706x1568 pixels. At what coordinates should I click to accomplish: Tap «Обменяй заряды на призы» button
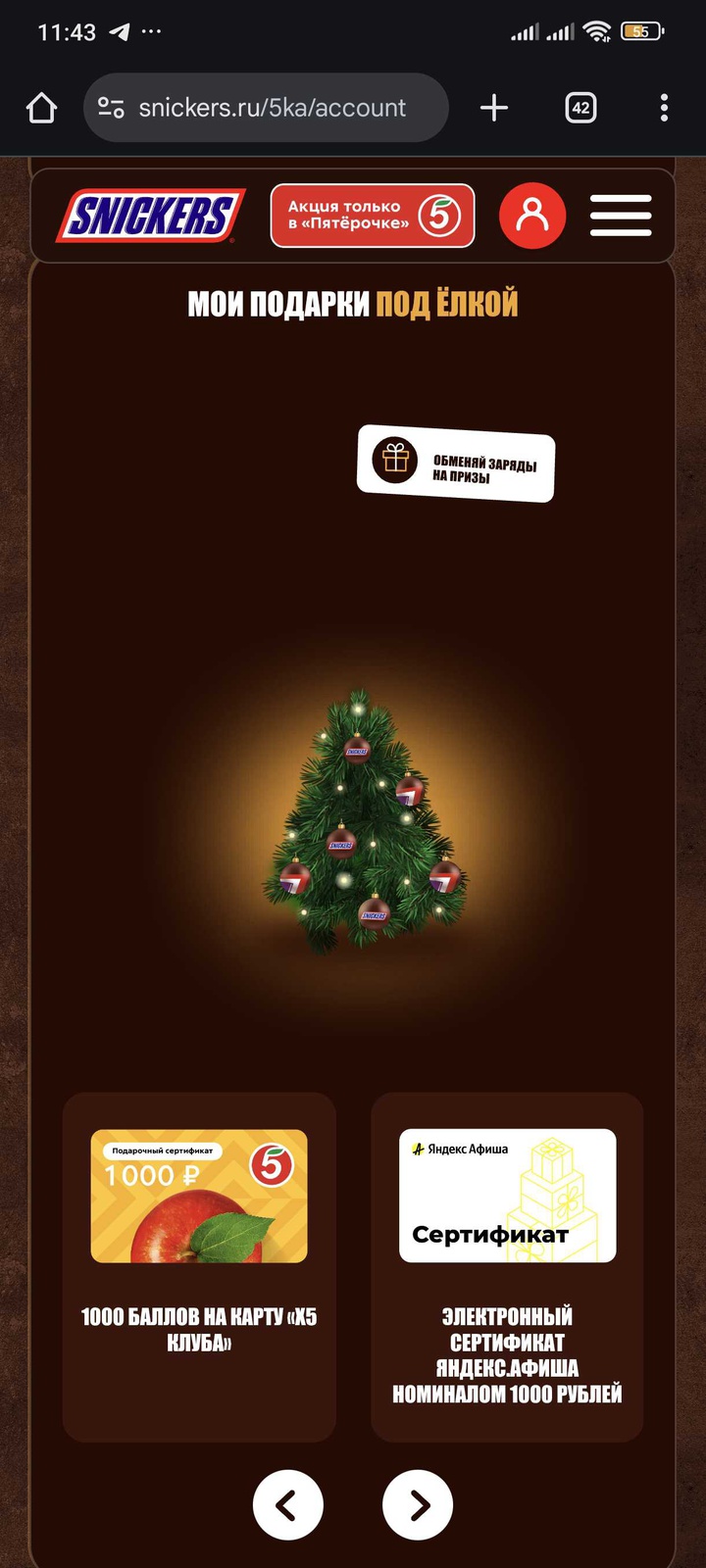click(456, 464)
